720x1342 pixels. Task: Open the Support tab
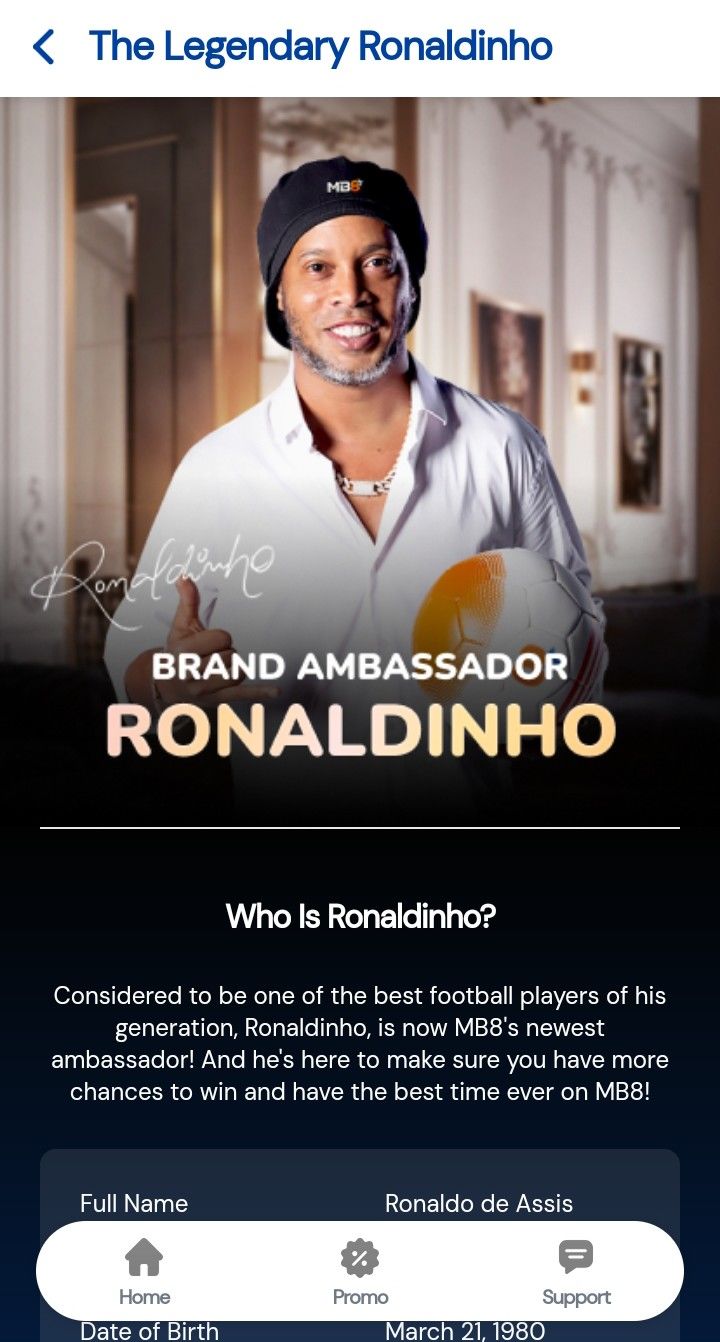[x=576, y=1272]
